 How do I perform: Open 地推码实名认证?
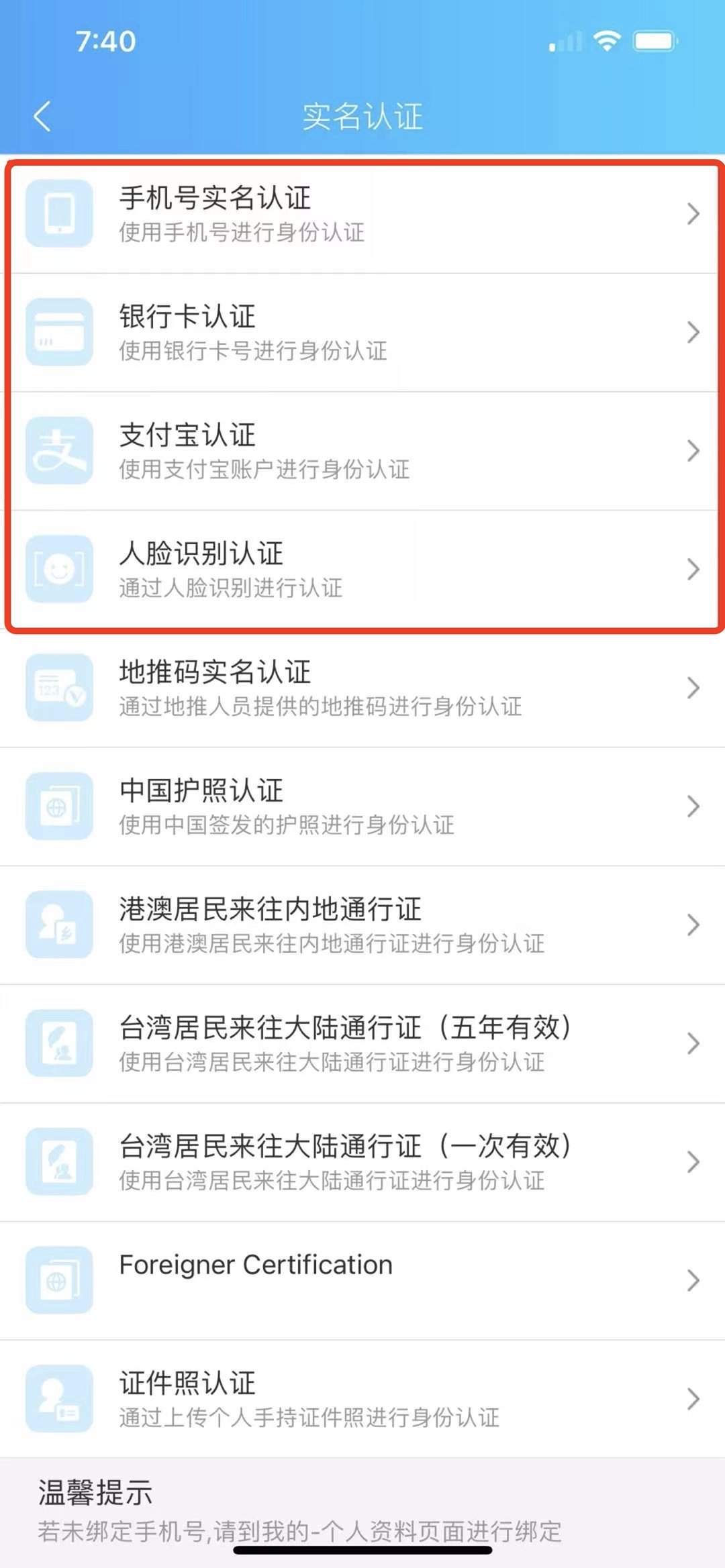(x=362, y=688)
